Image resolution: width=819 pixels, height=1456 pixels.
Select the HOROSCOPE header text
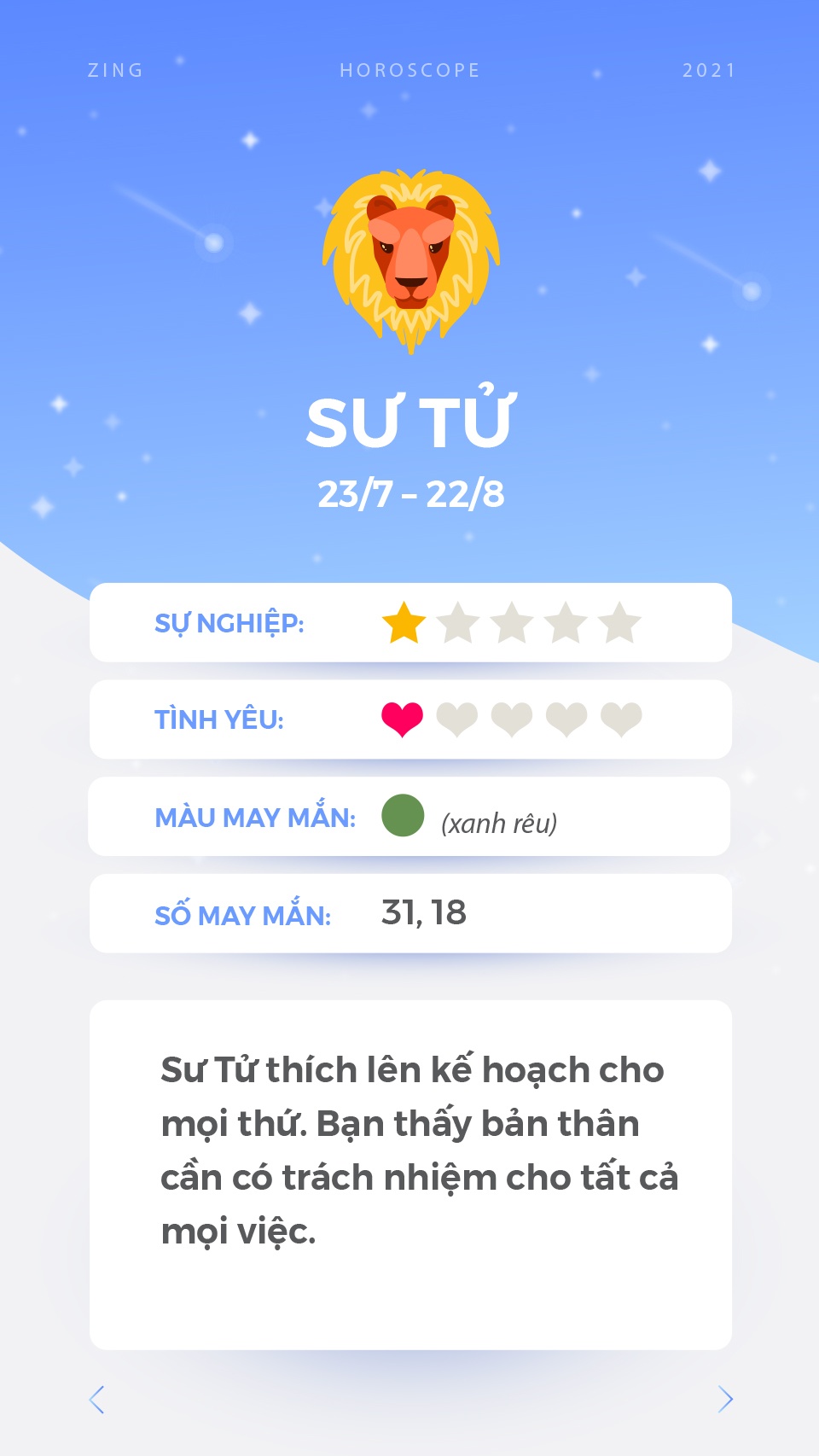coord(409,71)
